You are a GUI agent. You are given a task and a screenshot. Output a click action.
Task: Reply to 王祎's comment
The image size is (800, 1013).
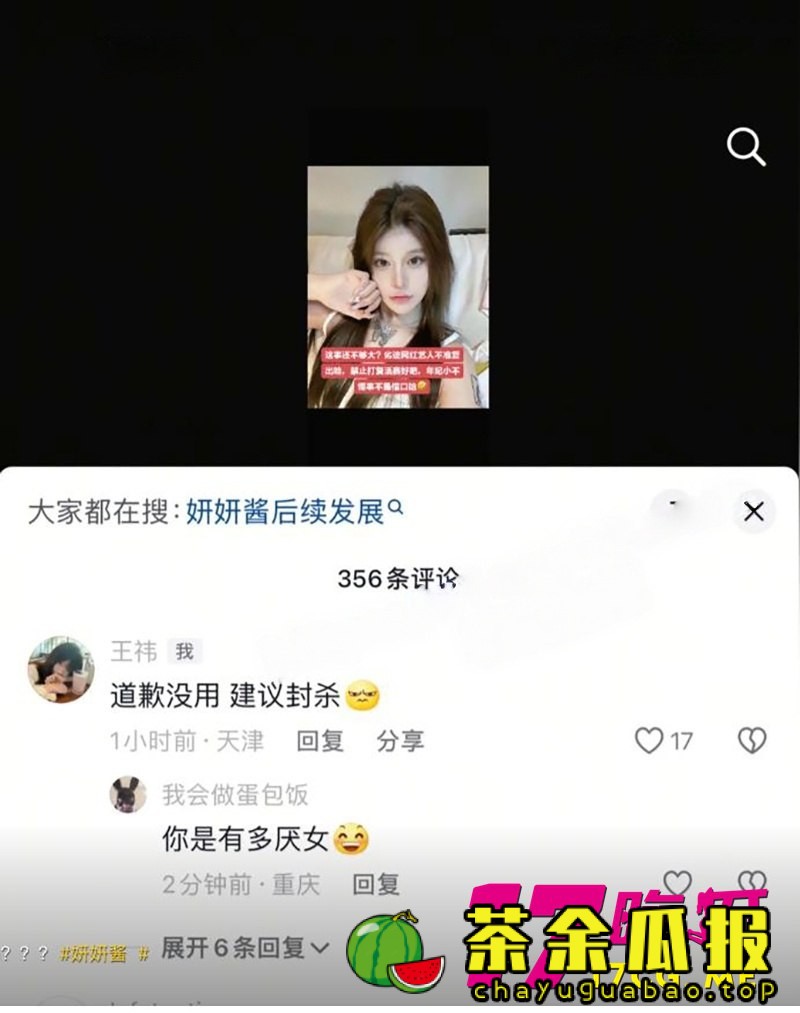[x=320, y=741]
